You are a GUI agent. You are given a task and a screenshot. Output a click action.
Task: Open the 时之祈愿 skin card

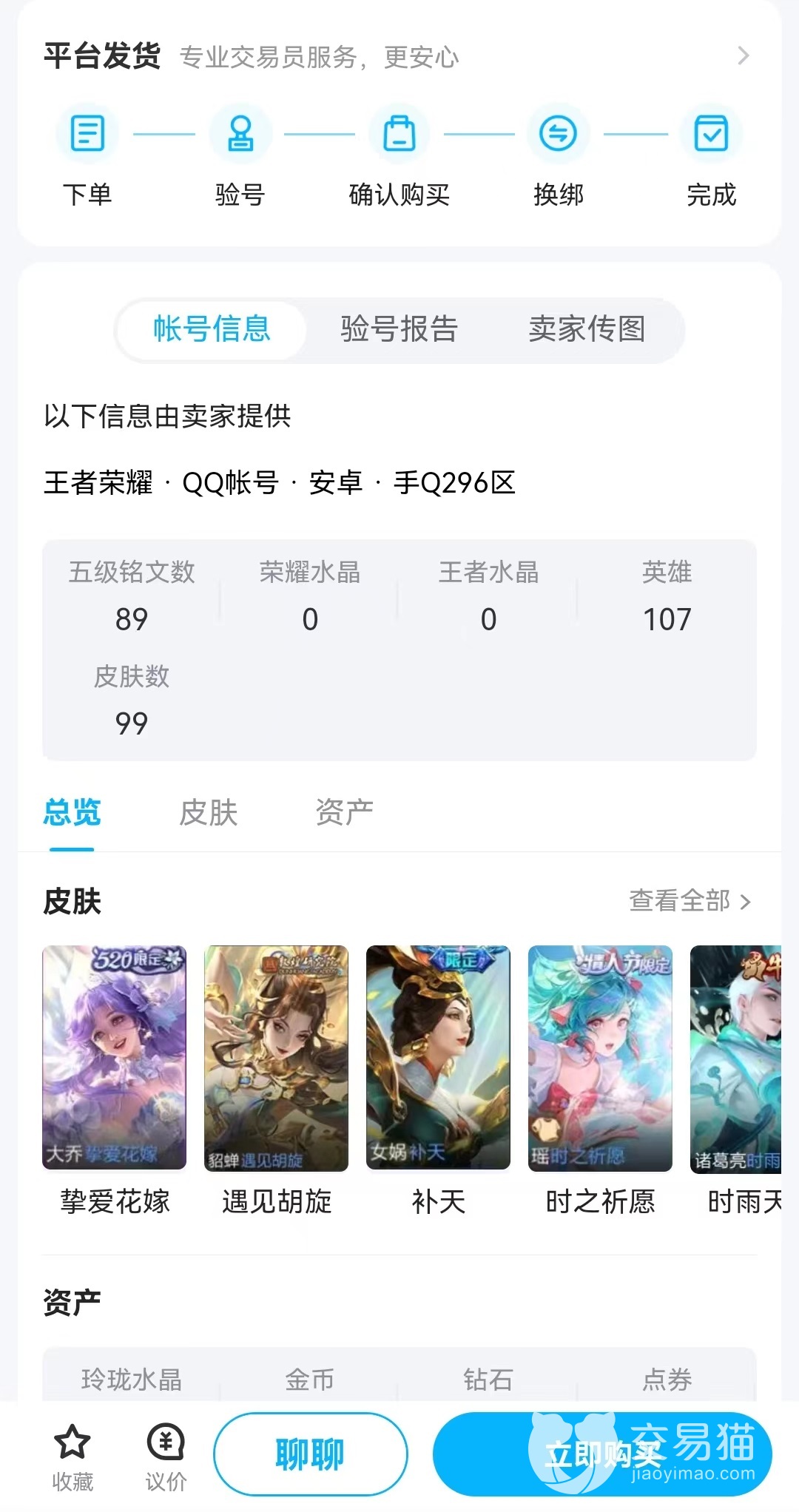(x=600, y=1059)
